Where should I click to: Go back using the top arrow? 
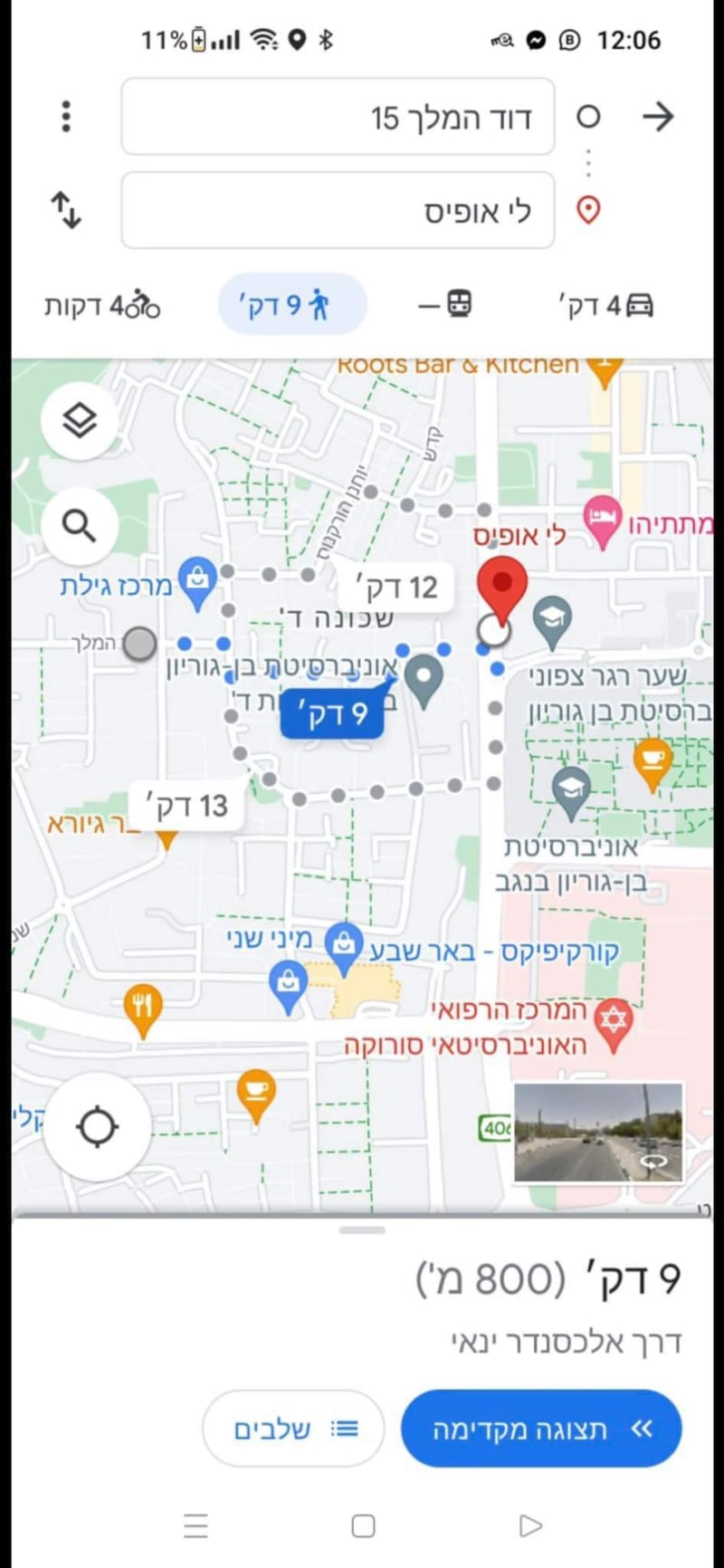click(657, 117)
